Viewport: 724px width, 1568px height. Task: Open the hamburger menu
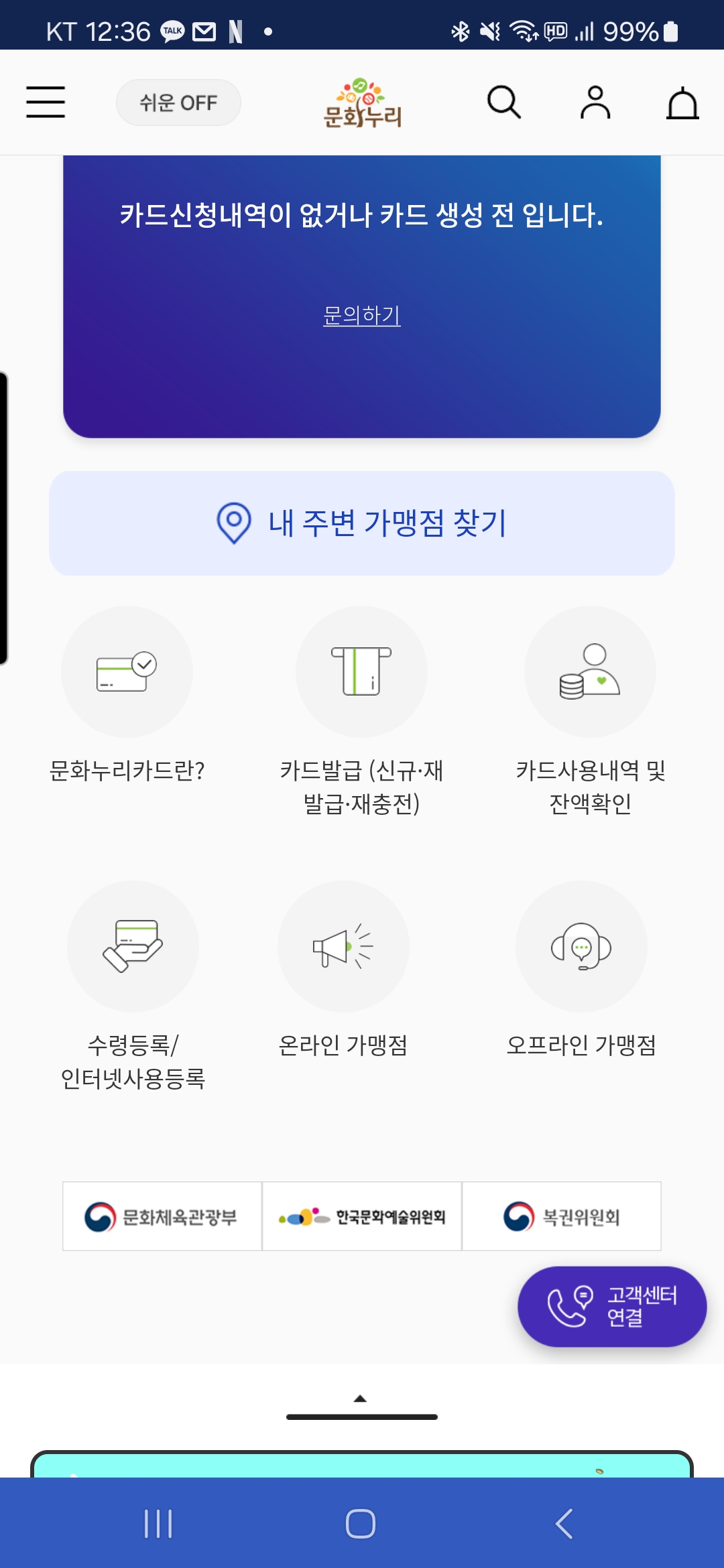46,102
